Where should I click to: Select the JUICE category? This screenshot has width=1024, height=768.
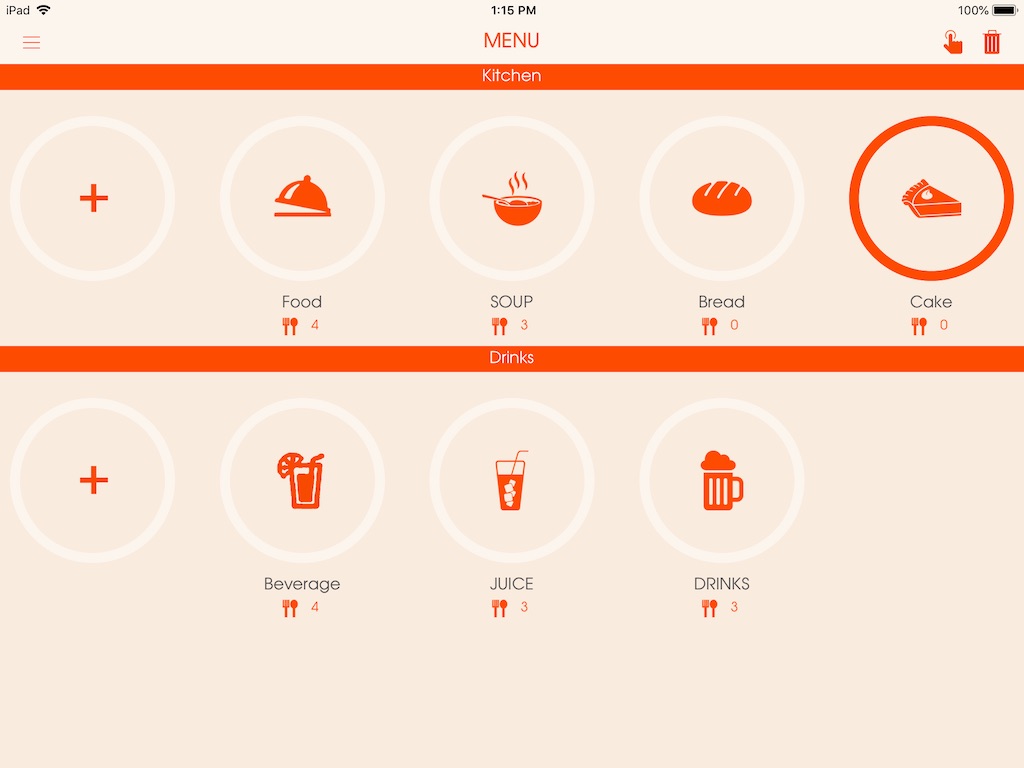(511, 481)
